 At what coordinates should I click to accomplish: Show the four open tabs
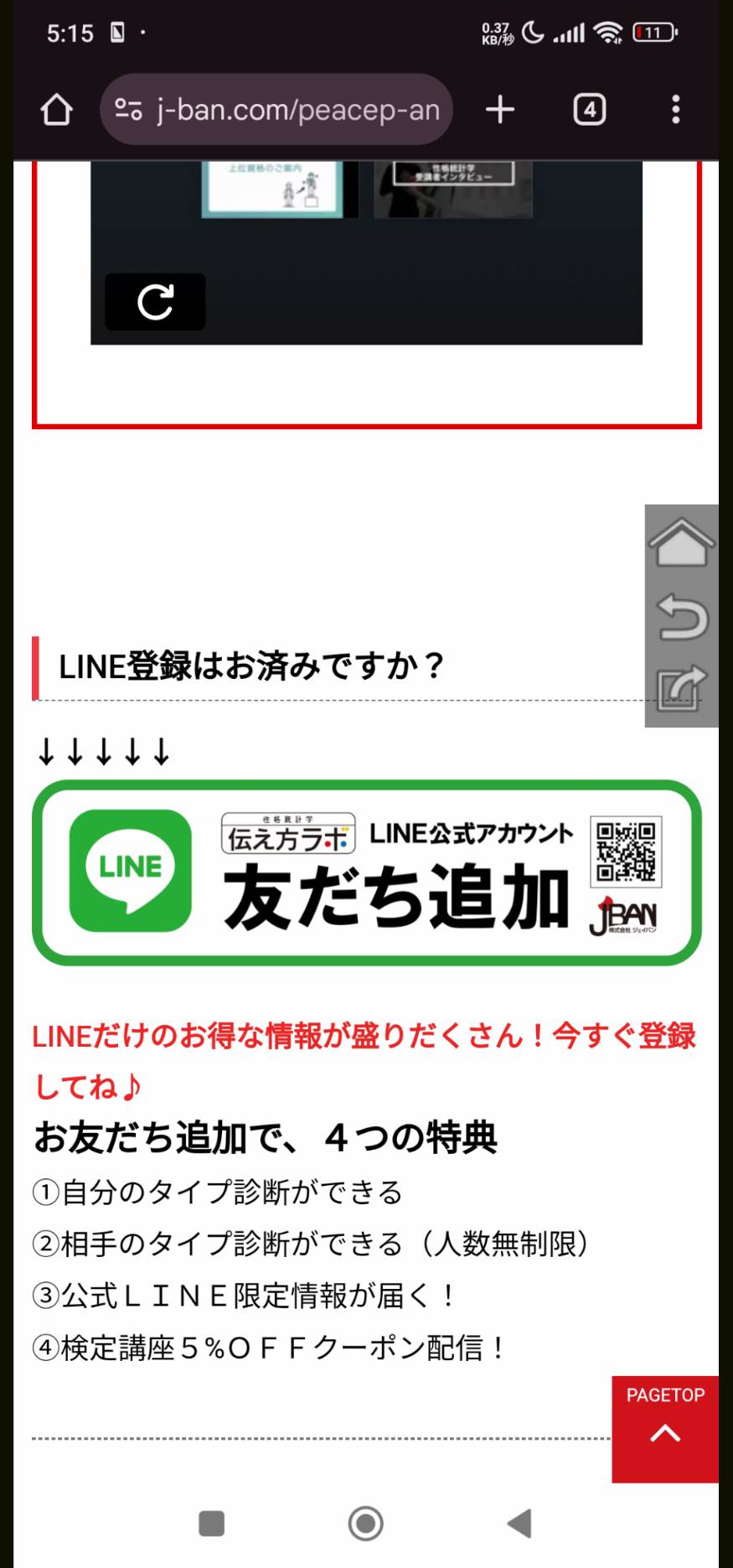click(590, 110)
